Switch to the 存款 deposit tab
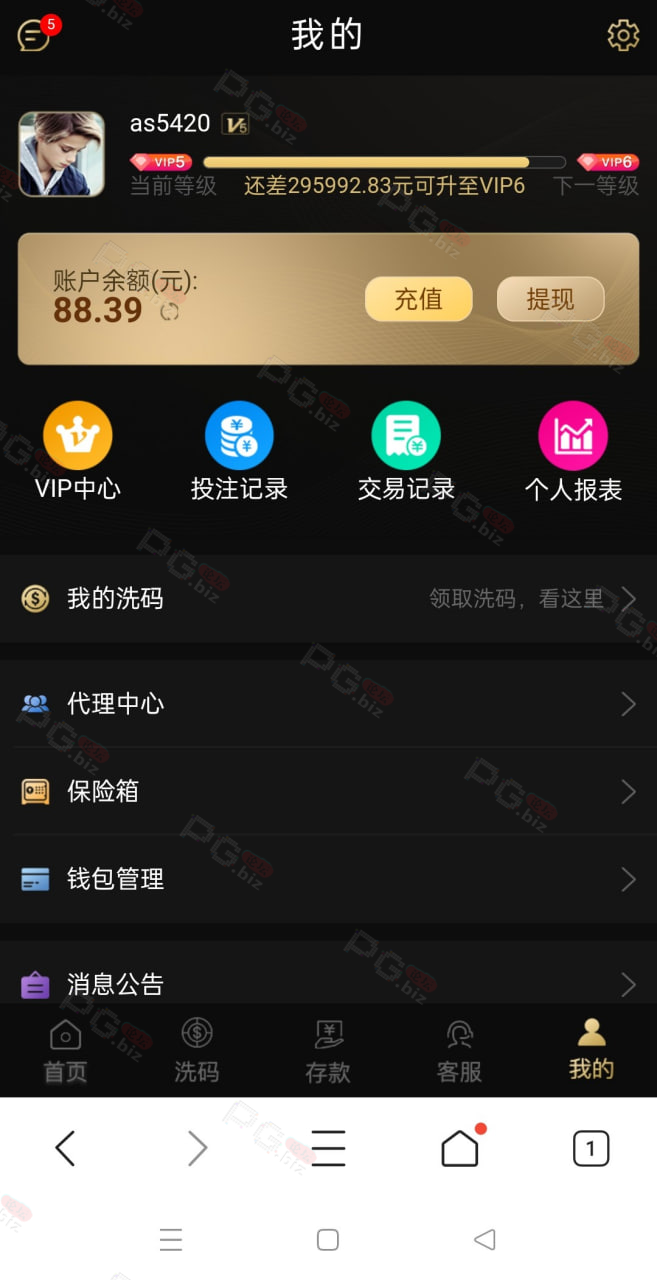The height and width of the screenshot is (1280, 657). 328,1051
